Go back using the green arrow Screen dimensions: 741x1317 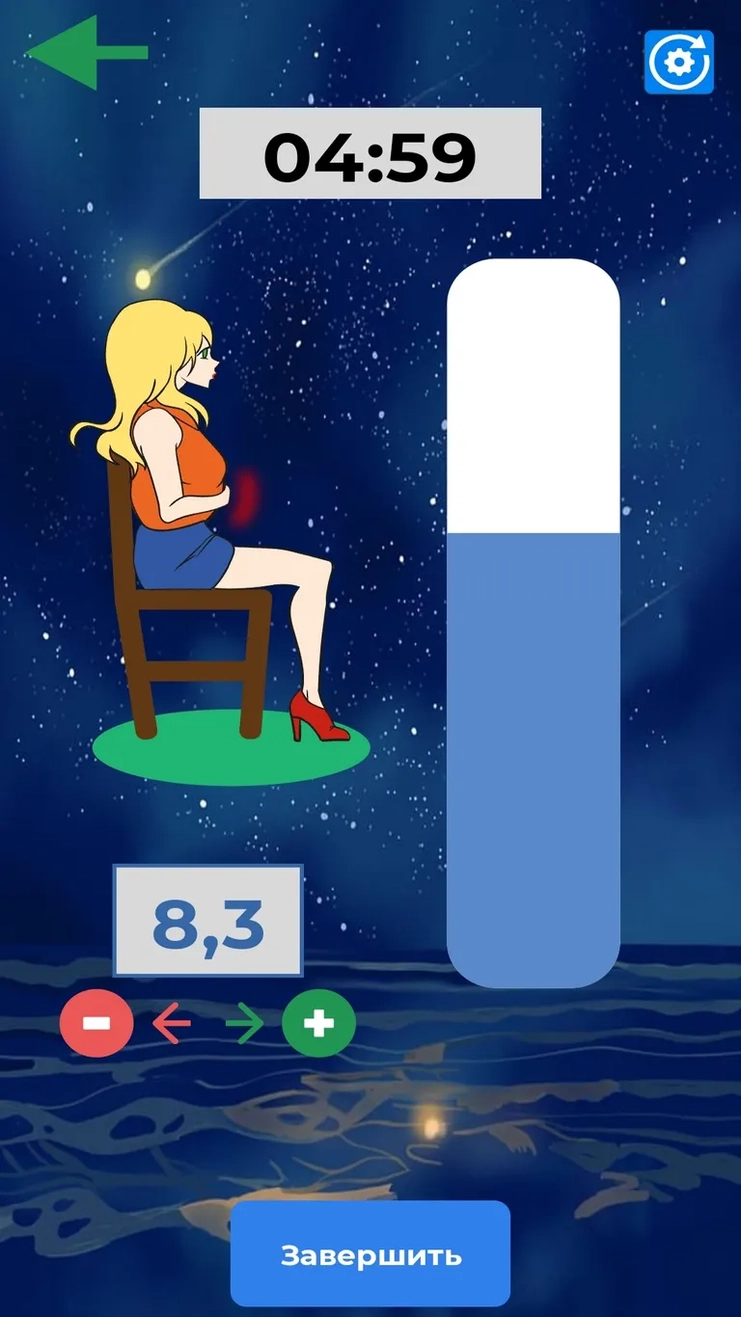tap(86, 53)
